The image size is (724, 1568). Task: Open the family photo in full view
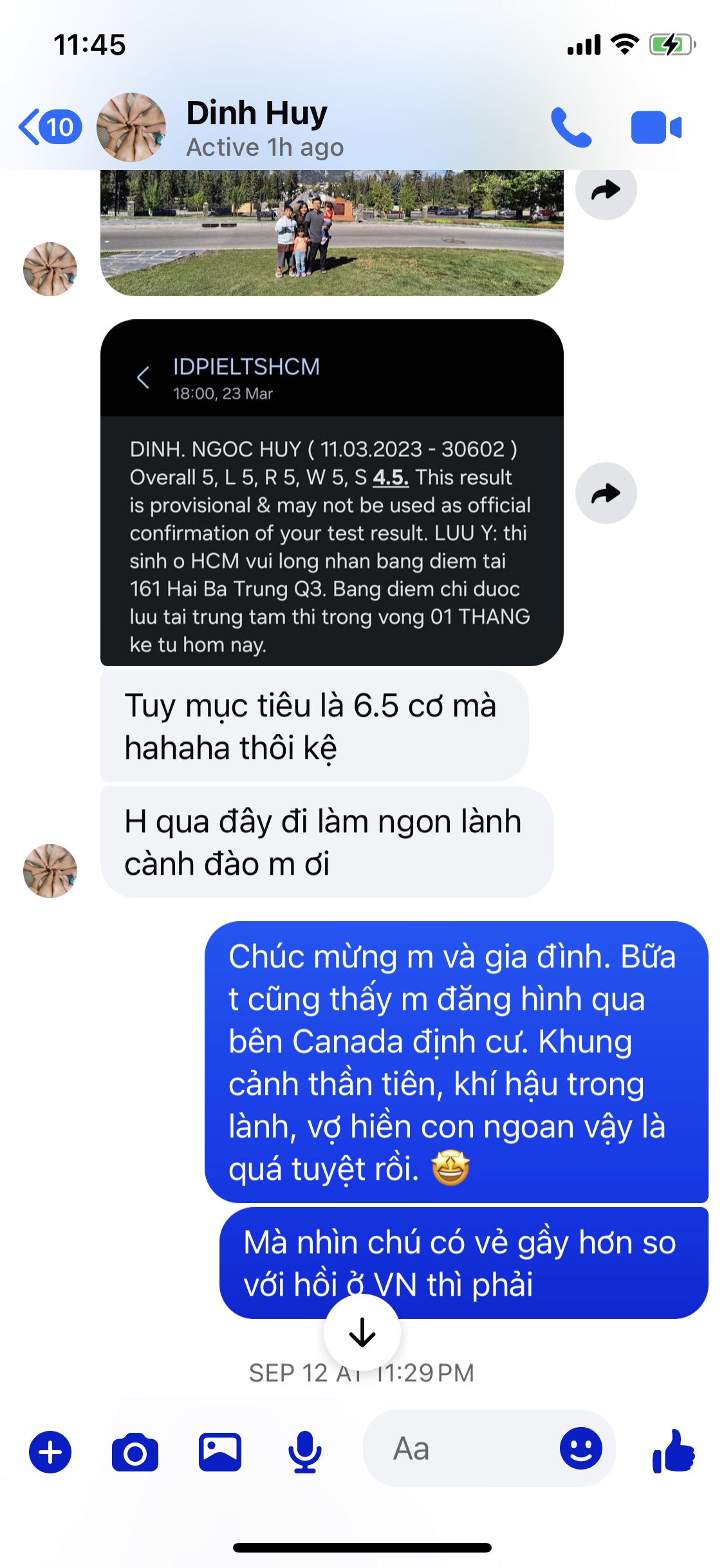coord(331,232)
